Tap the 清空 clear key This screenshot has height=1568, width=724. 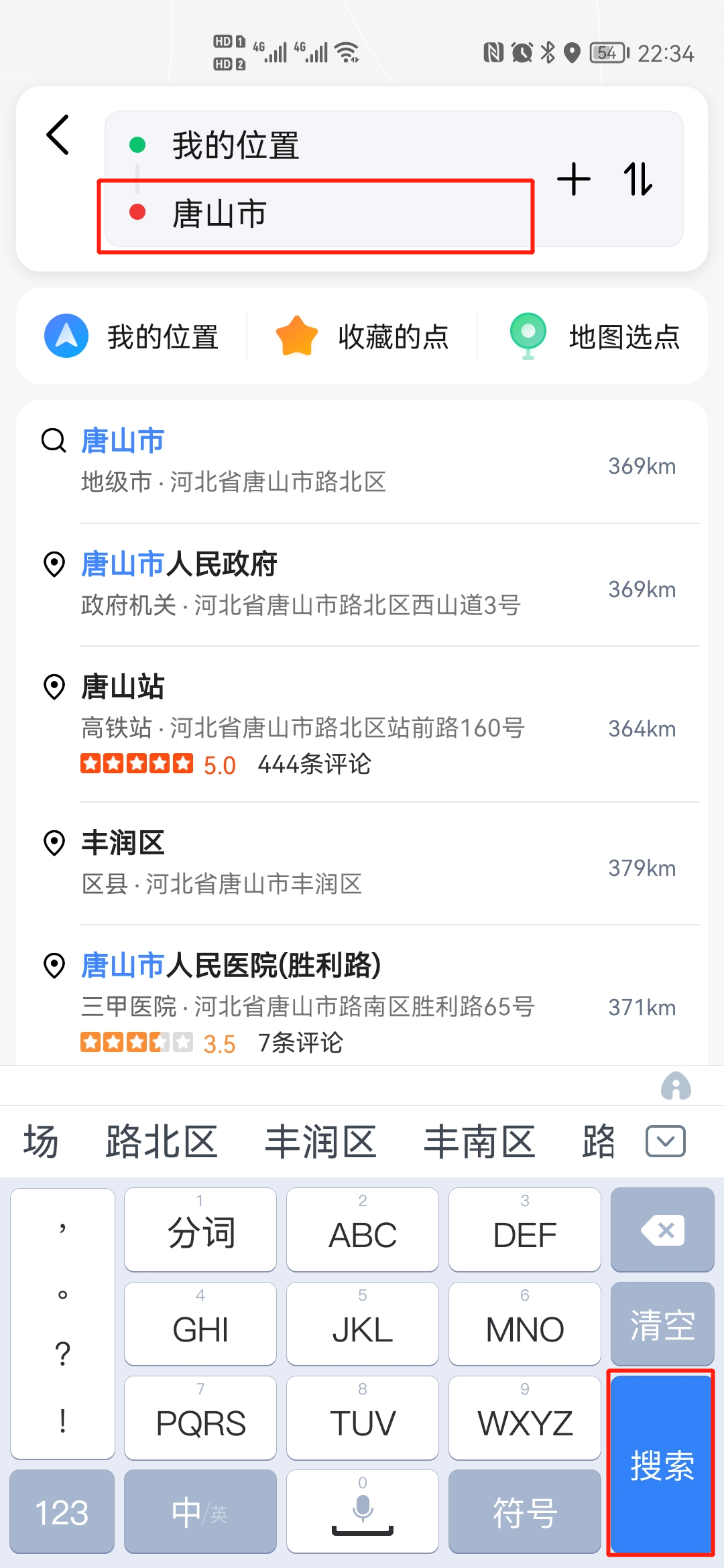662,1324
